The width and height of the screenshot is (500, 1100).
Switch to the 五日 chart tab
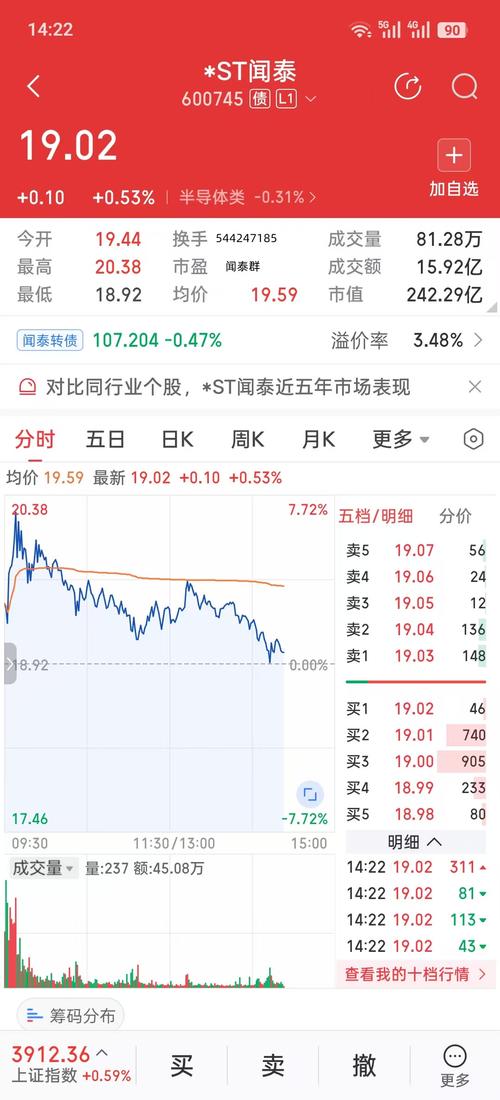tap(105, 440)
